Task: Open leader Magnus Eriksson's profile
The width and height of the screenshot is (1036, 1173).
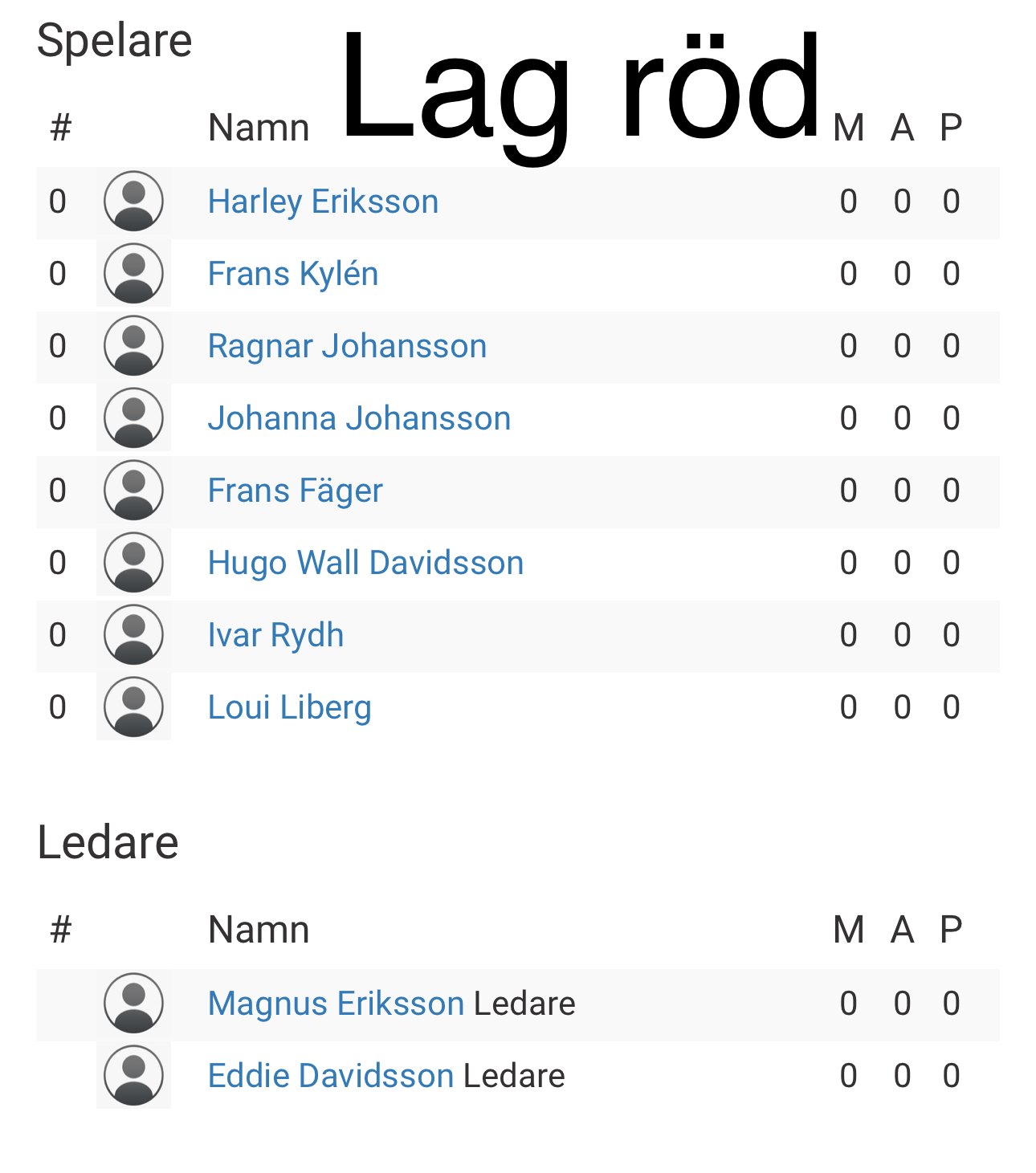Action: click(x=336, y=1004)
